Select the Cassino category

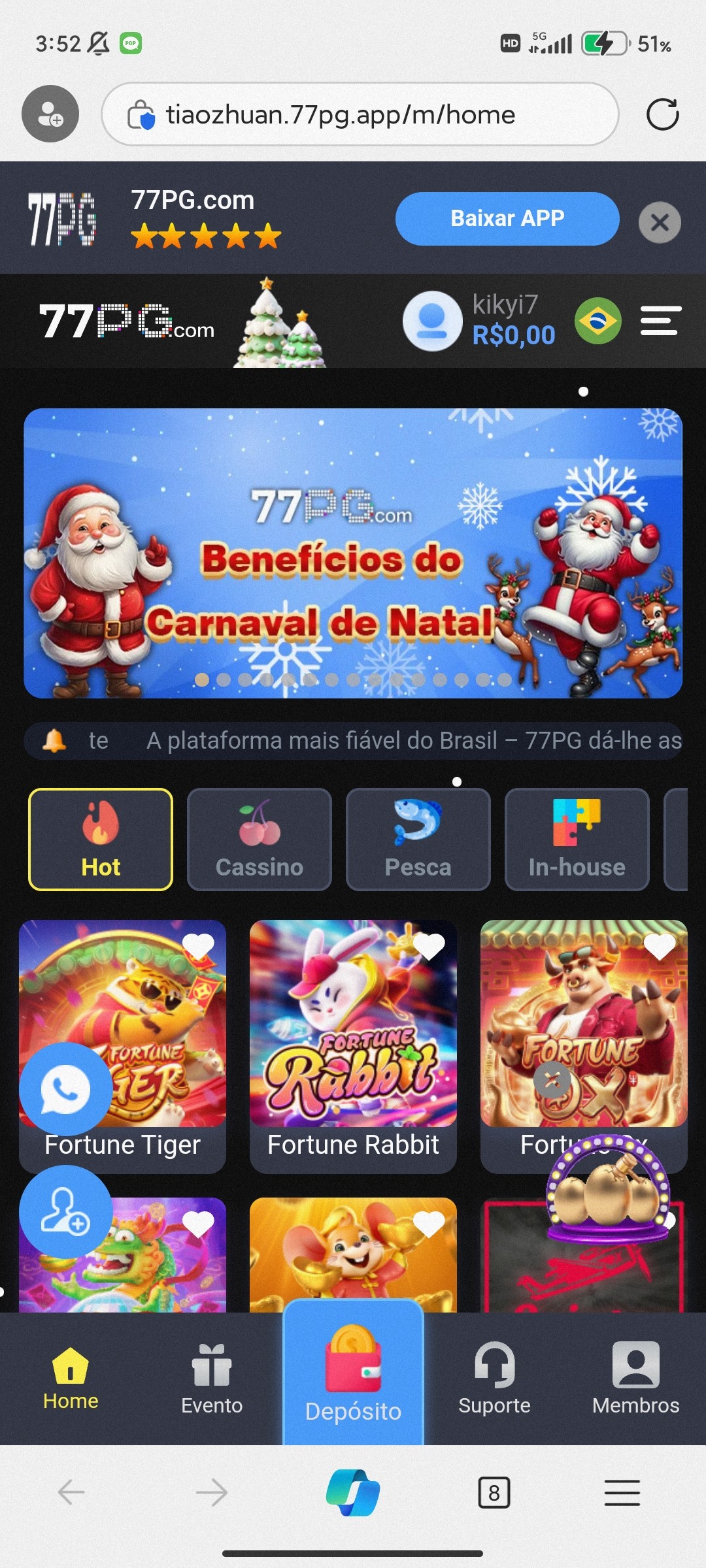point(260,840)
